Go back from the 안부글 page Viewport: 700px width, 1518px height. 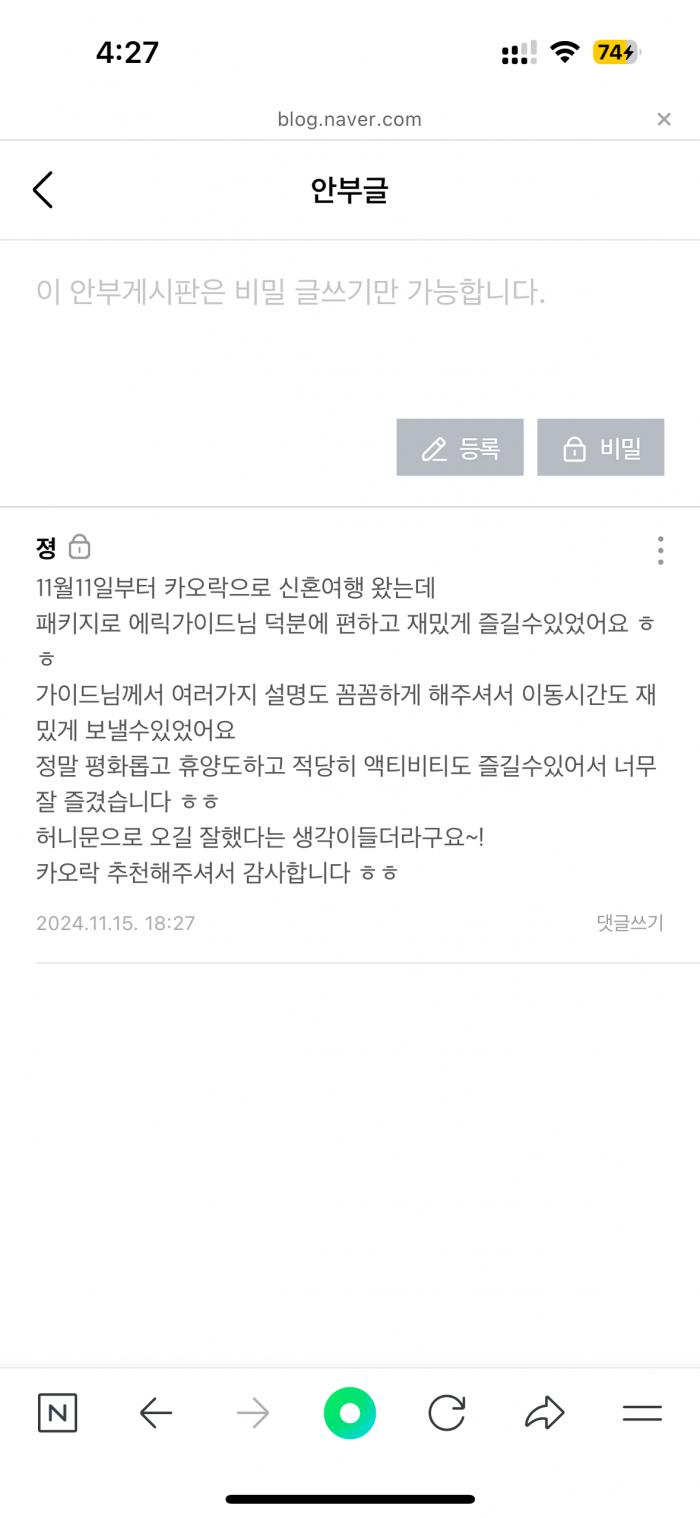[x=42, y=189]
